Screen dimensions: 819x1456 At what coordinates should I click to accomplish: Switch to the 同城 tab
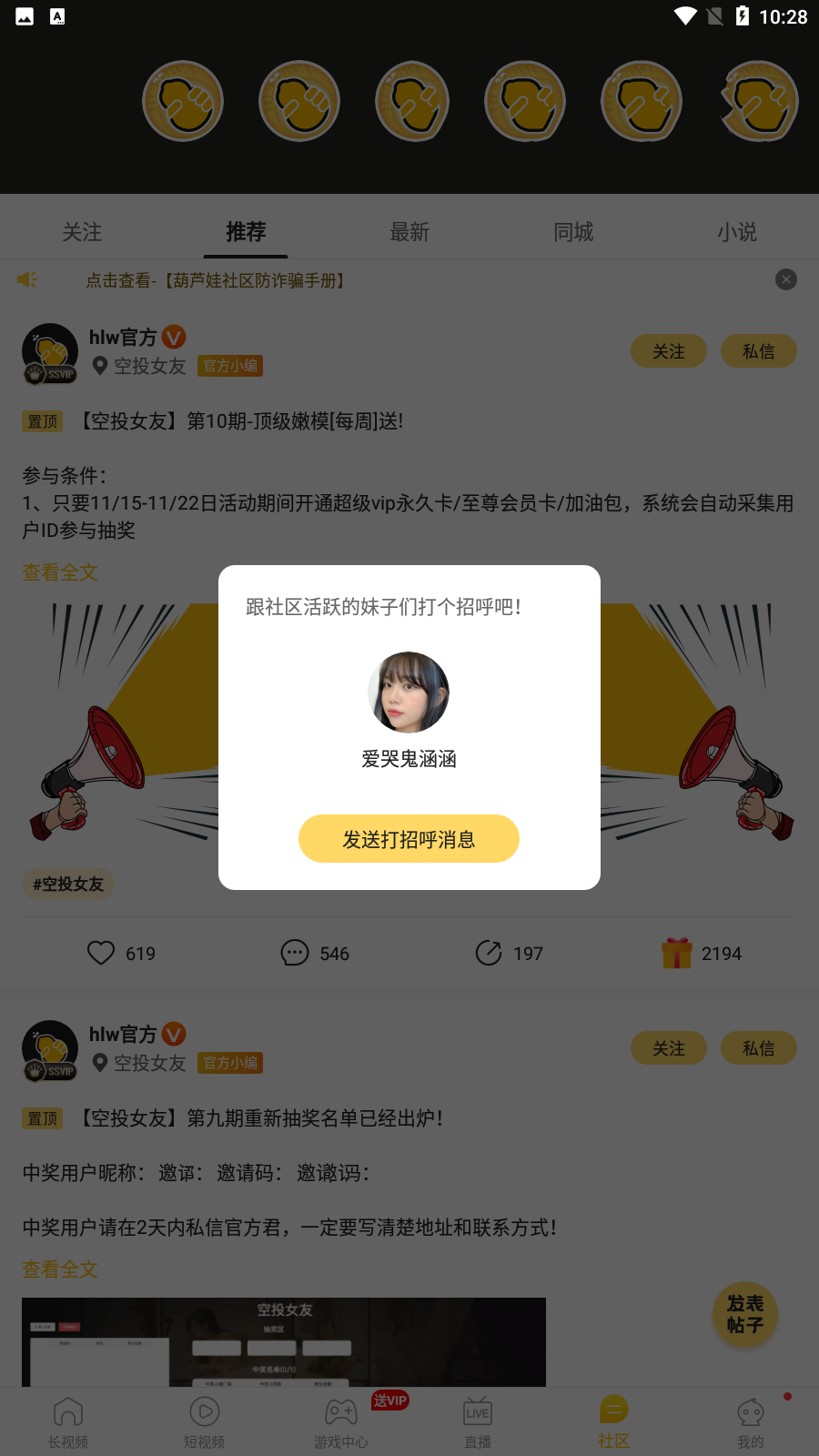pyautogui.click(x=573, y=232)
